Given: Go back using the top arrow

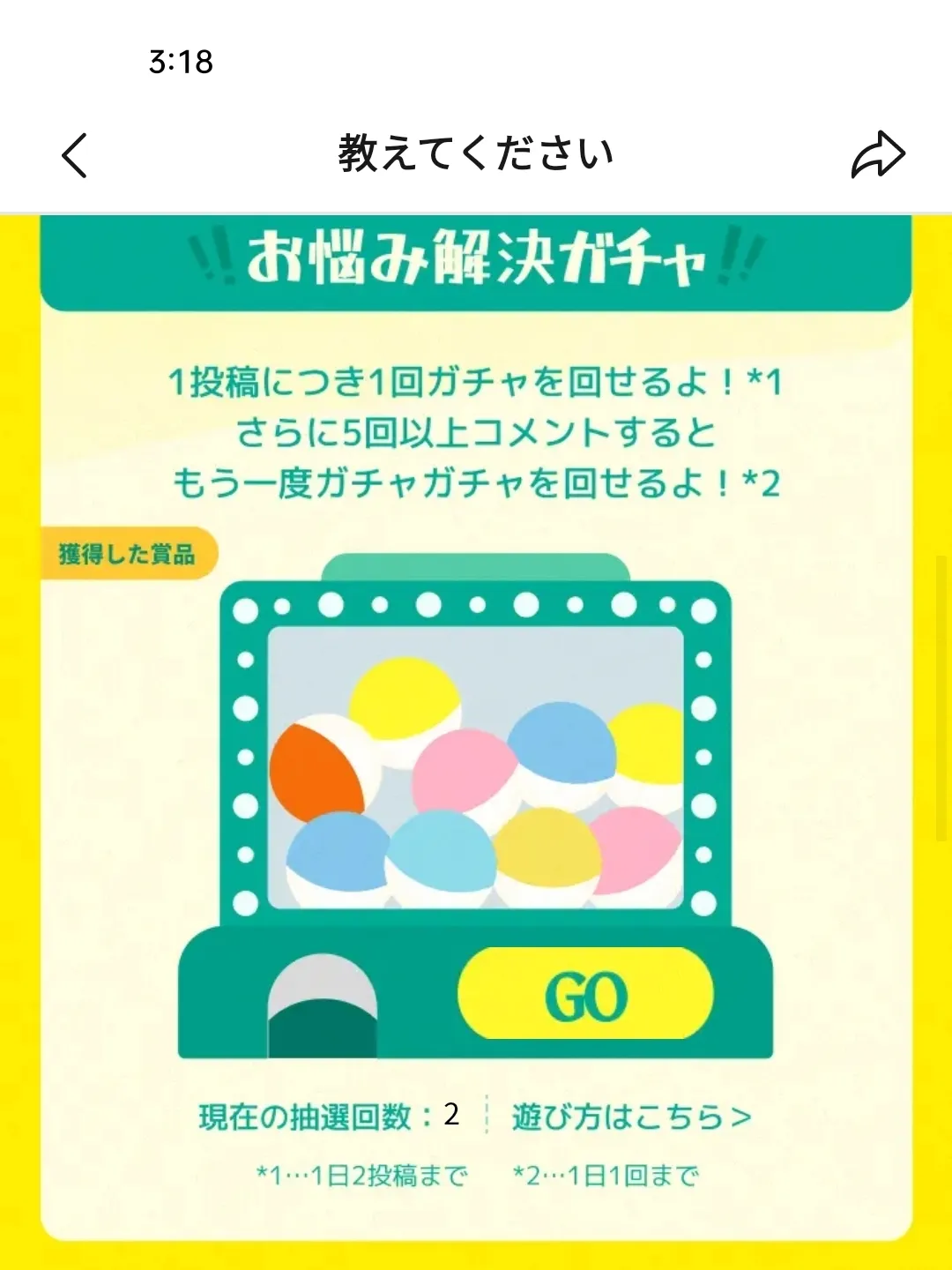Looking at the screenshot, I should tap(76, 155).
